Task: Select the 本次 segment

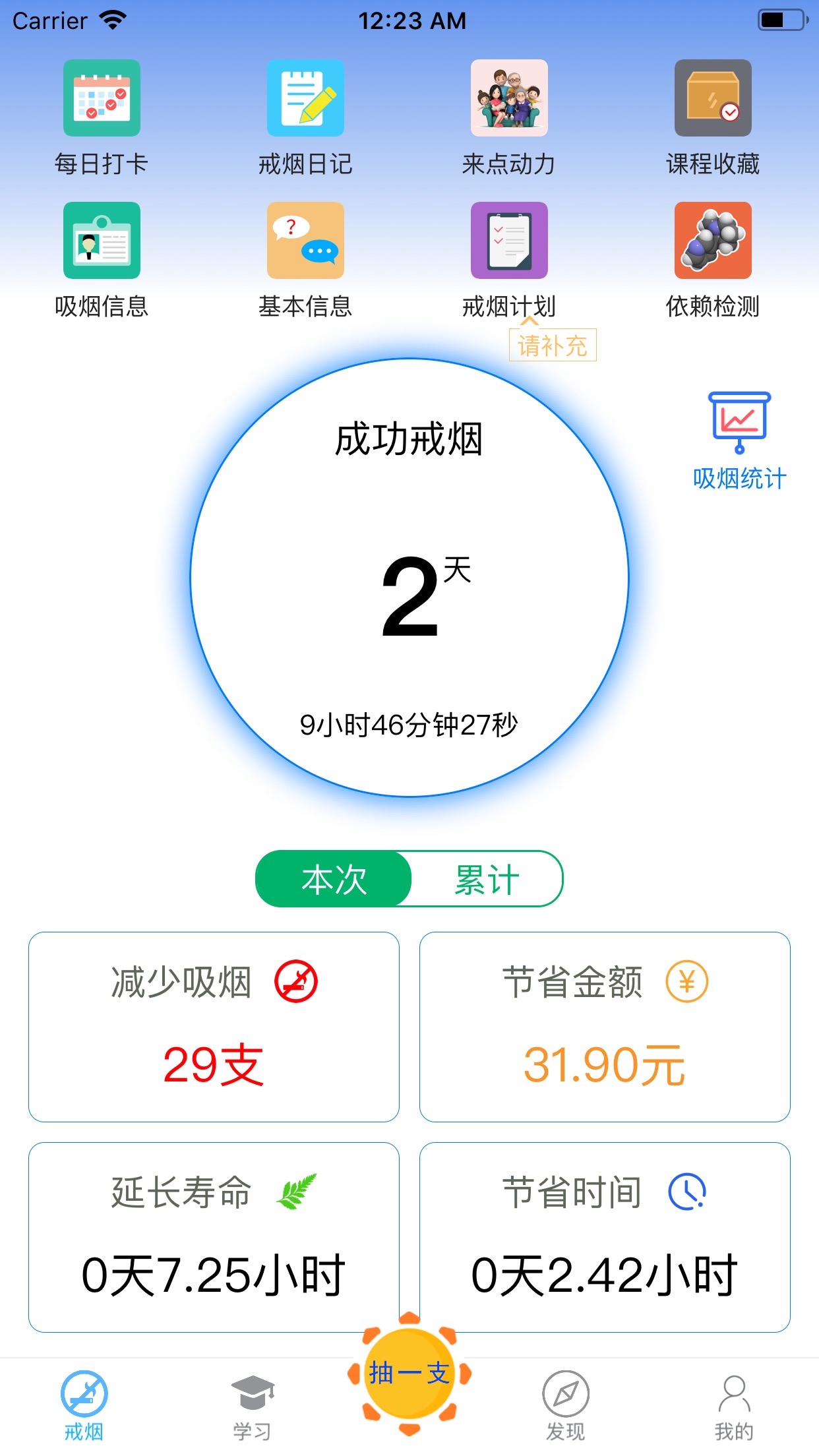Action: click(334, 879)
